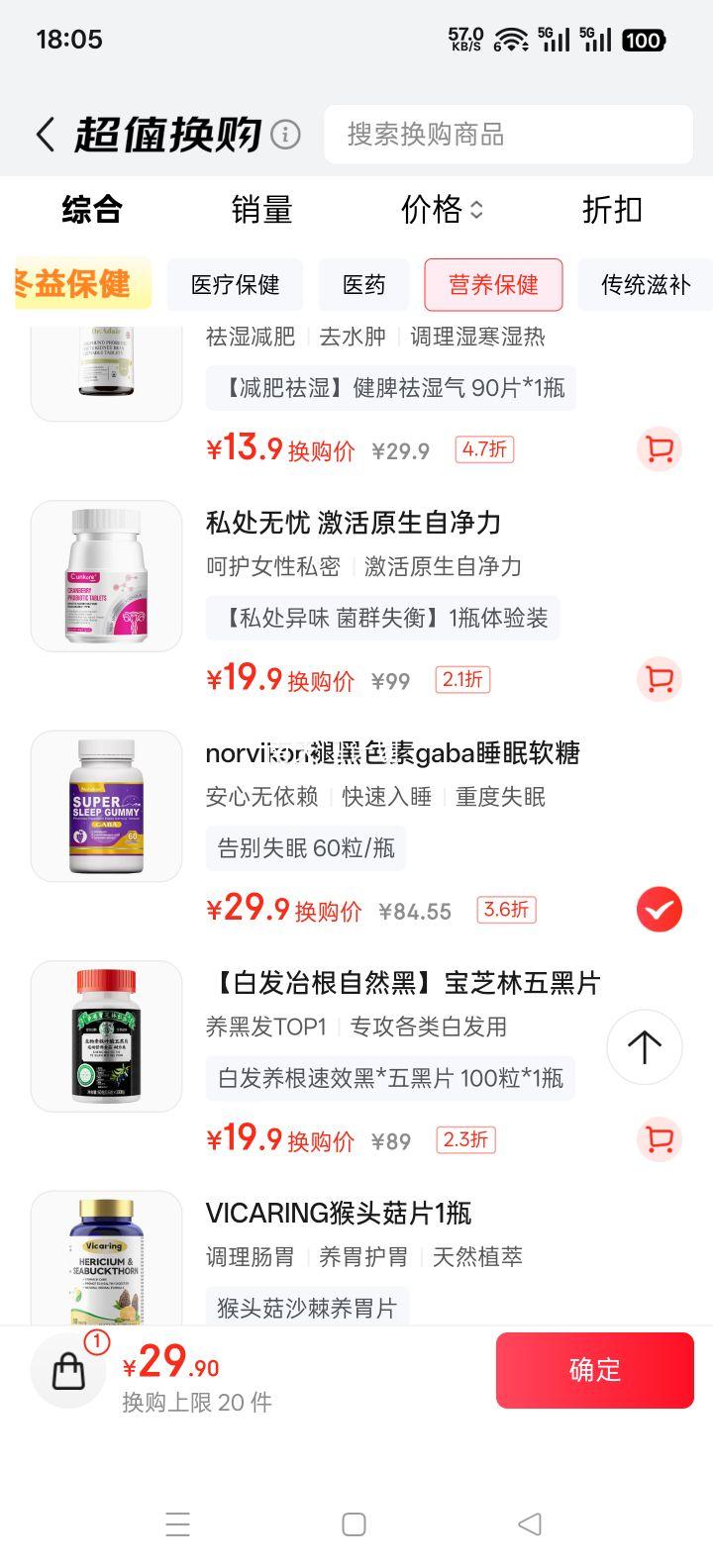Click the cart icon for 宝芝林五黑片 product
The width and height of the screenshot is (713, 1568).
[660, 1139]
